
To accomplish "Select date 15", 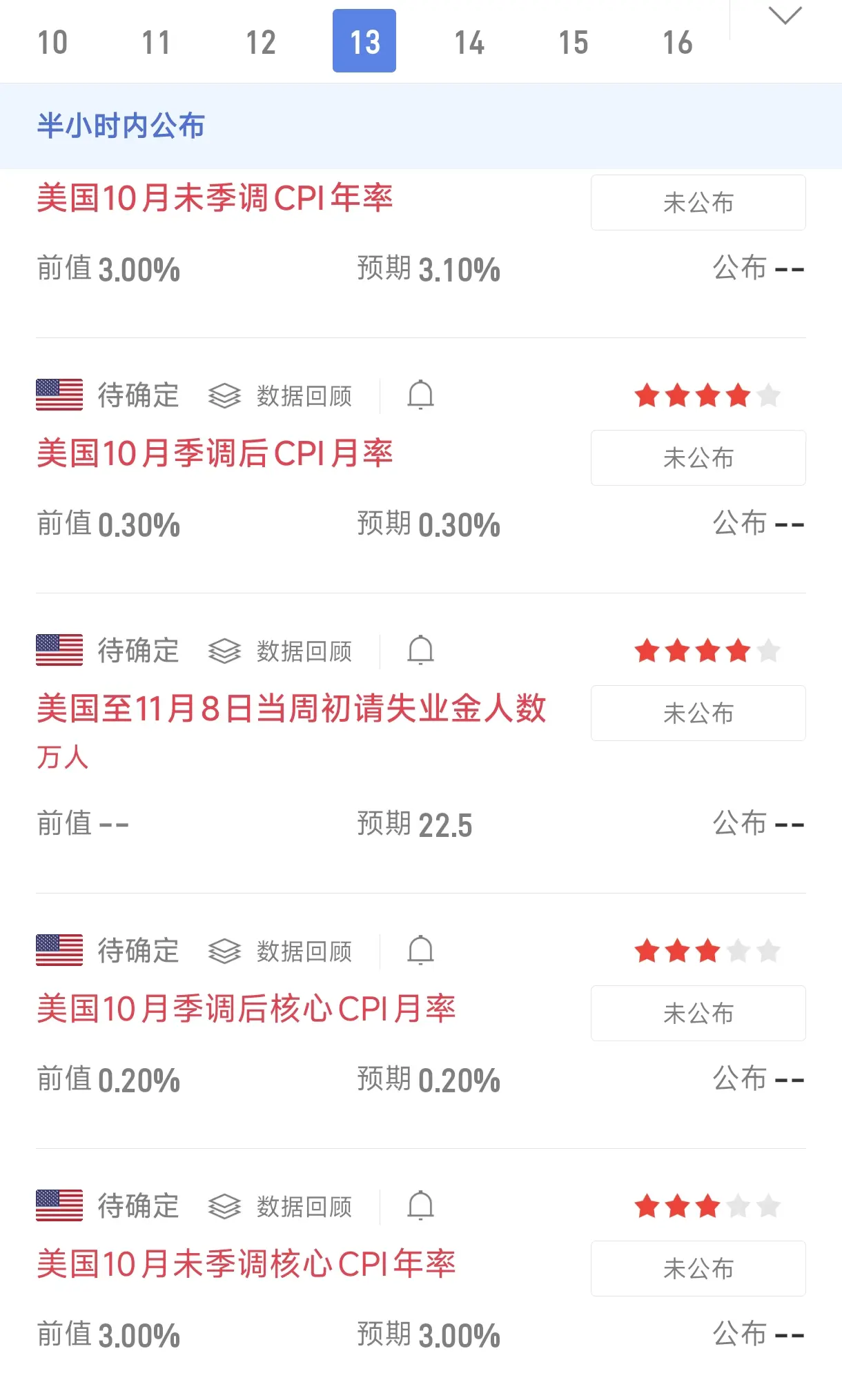I will (574, 42).
